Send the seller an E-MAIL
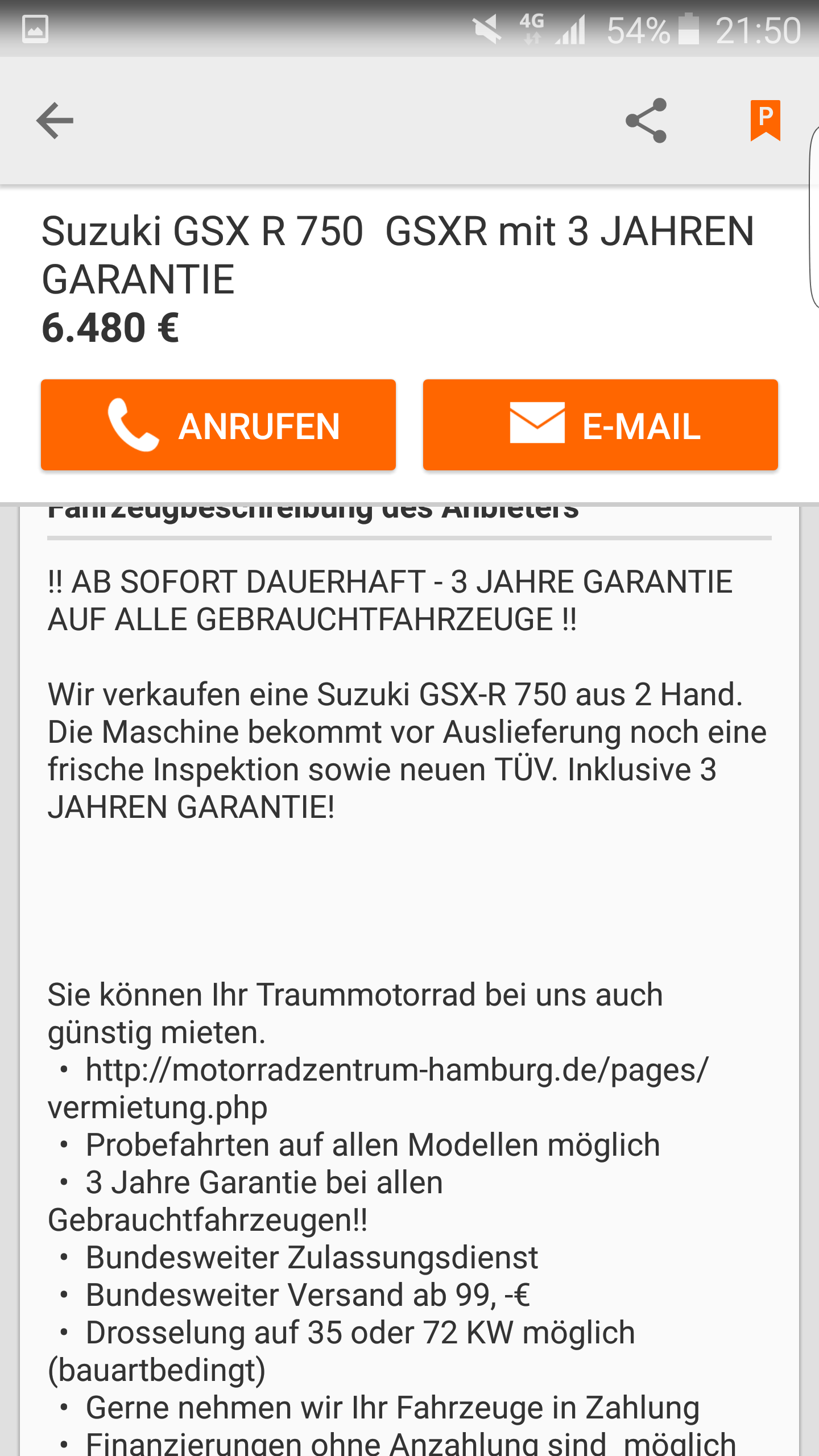819x1456 pixels. (x=600, y=425)
